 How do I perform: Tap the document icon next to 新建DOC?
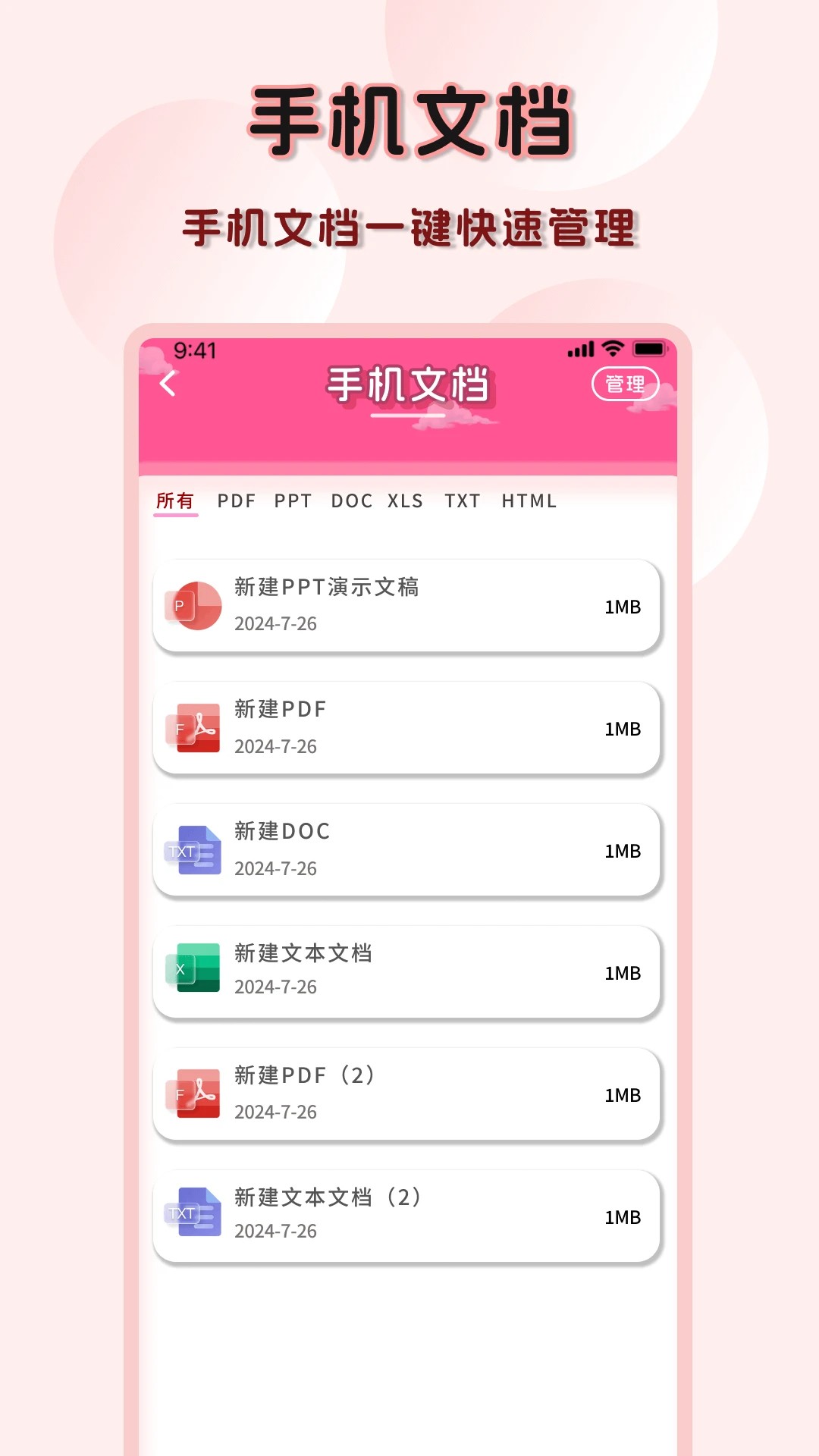[192, 849]
